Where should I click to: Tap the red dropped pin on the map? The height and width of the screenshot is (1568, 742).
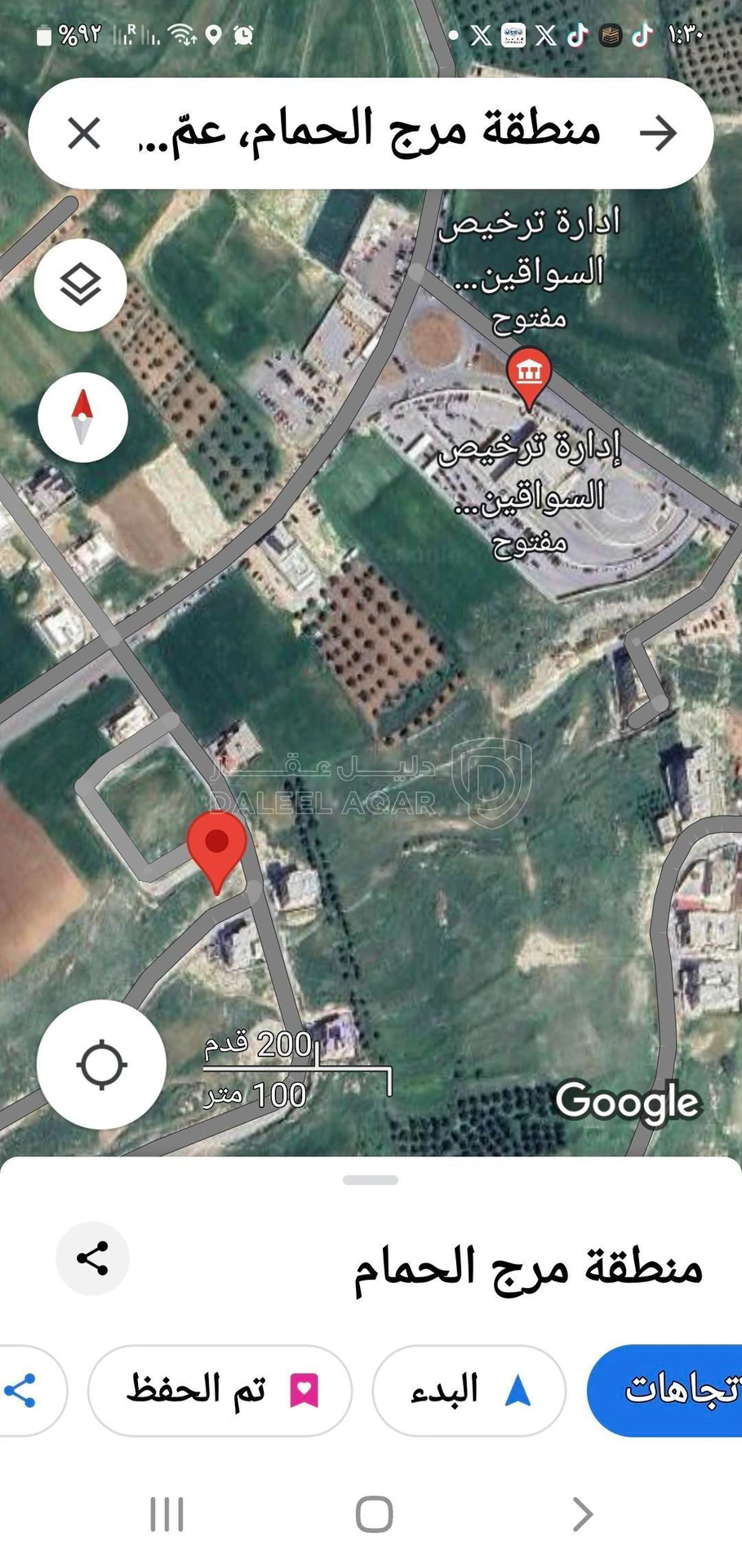tap(217, 853)
